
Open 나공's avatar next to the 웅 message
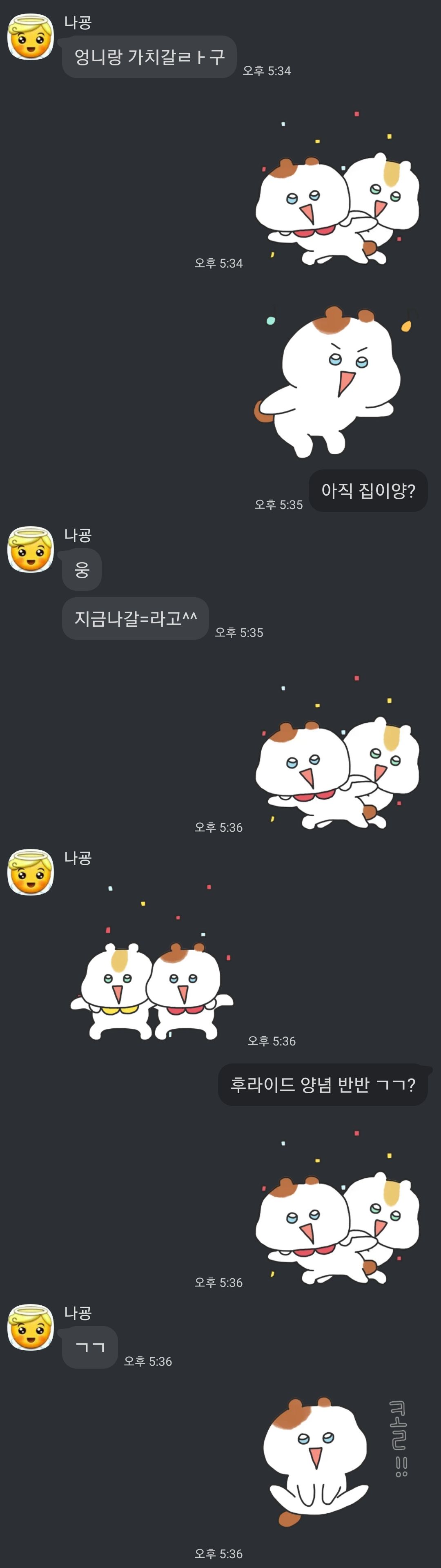(x=30, y=549)
